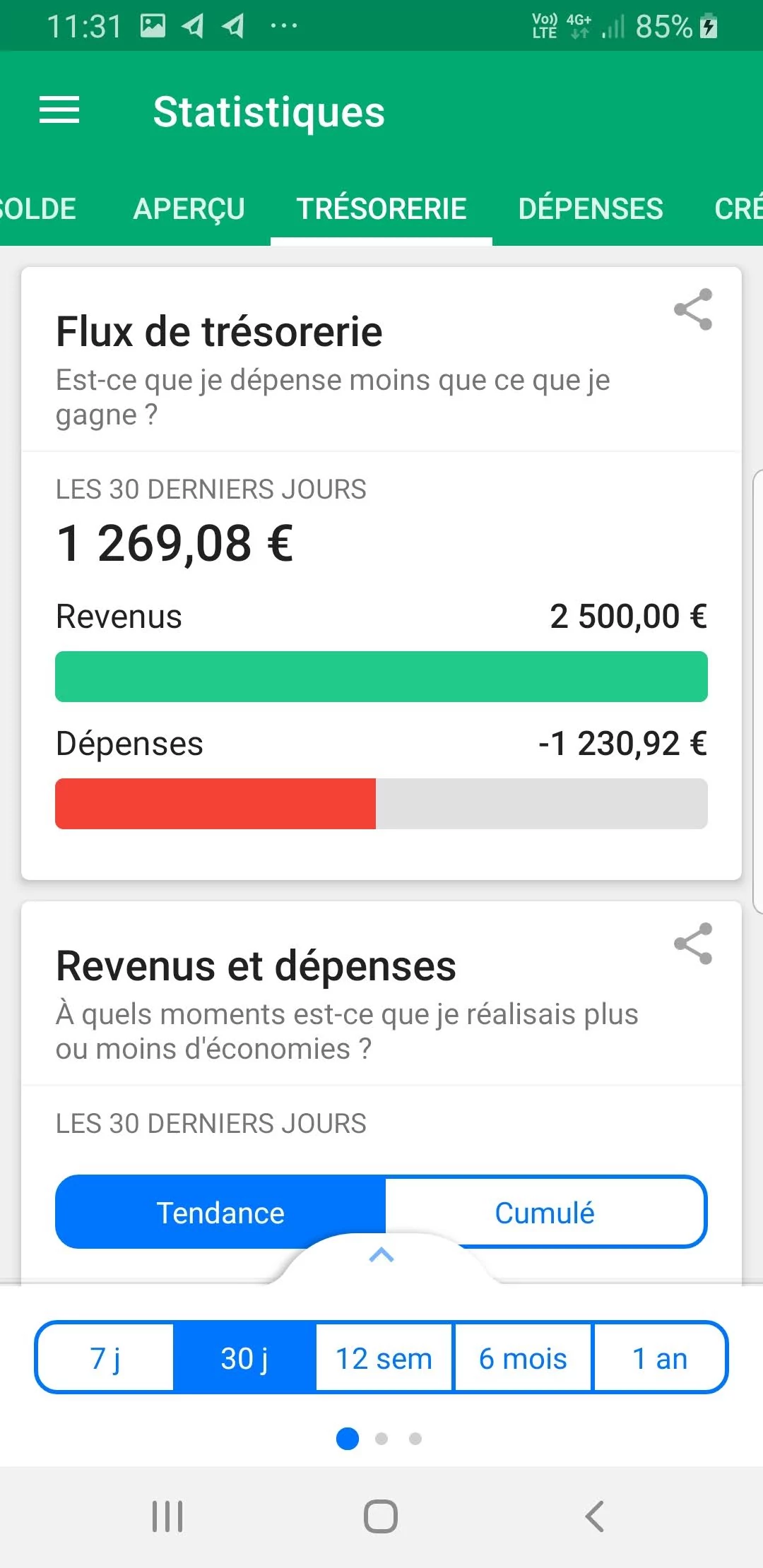The image size is (763, 1568).
Task: Select the Trésorerie tab
Action: point(381,209)
